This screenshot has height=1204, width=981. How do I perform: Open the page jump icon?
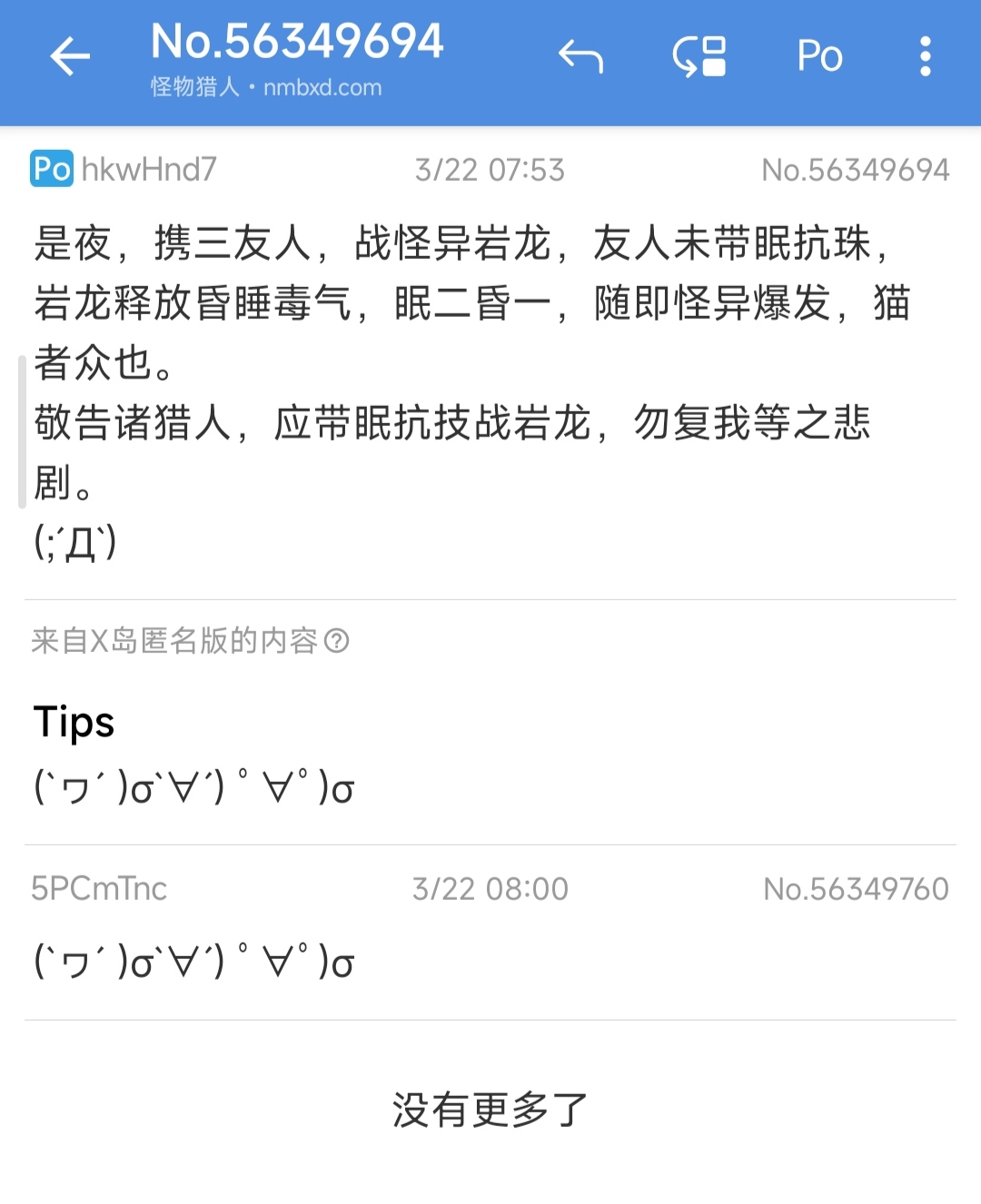point(699,57)
